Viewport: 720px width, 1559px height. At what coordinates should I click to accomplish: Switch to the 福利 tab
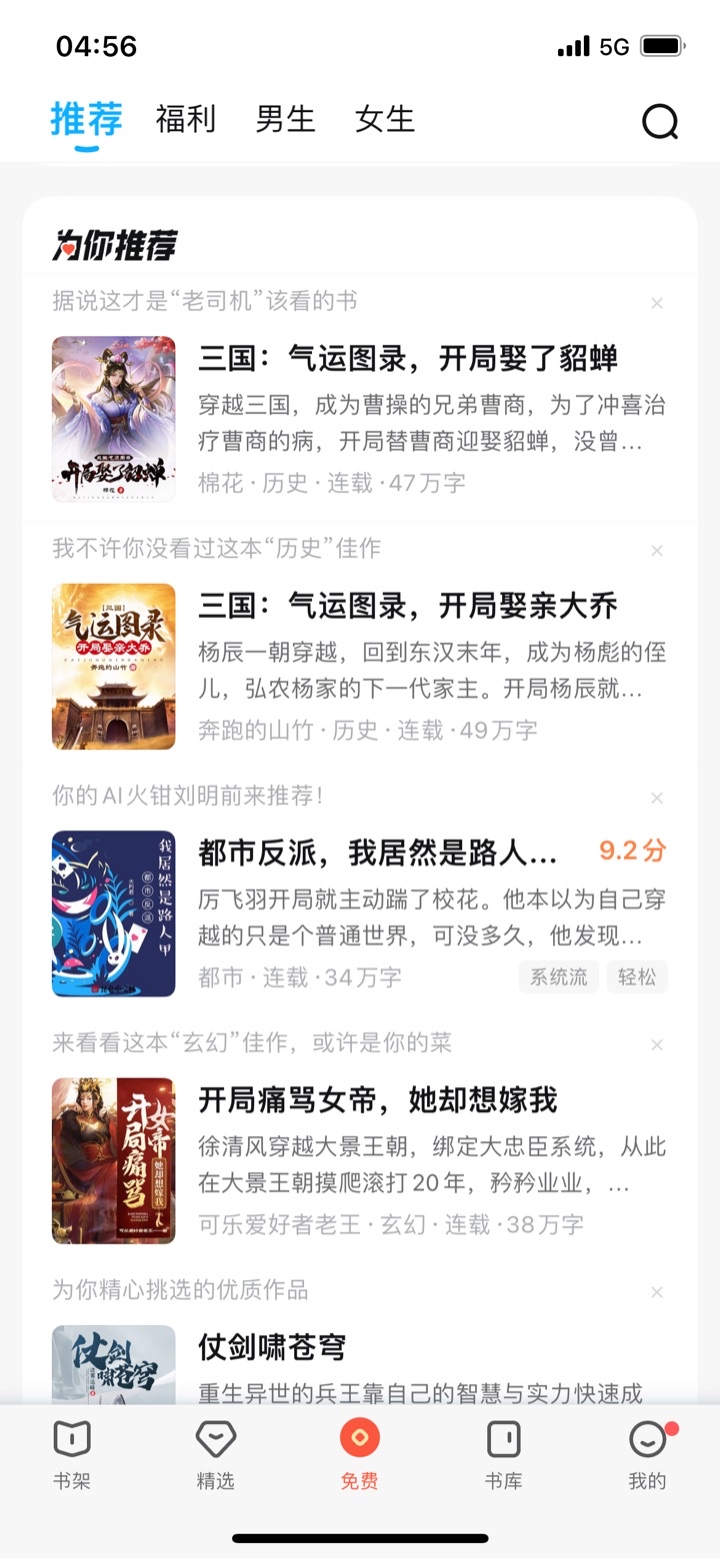coord(185,119)
